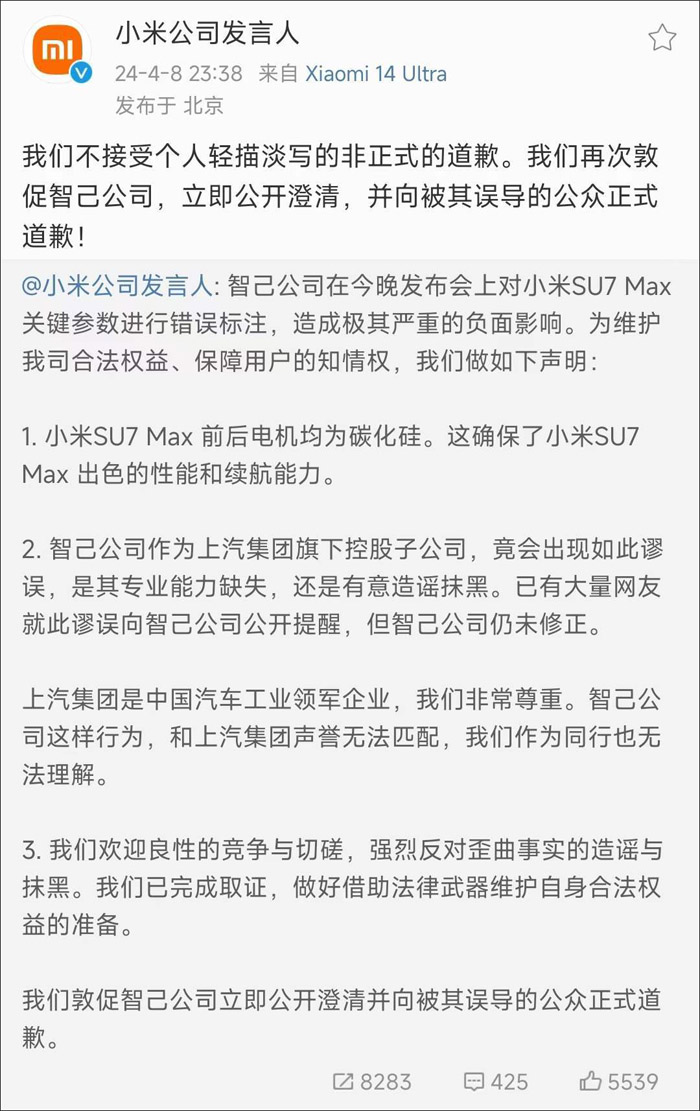The width and height of the screenshot is (700, 1111).
Task: Open the @小米公司发言人 mention link
Action: (117, 286)
